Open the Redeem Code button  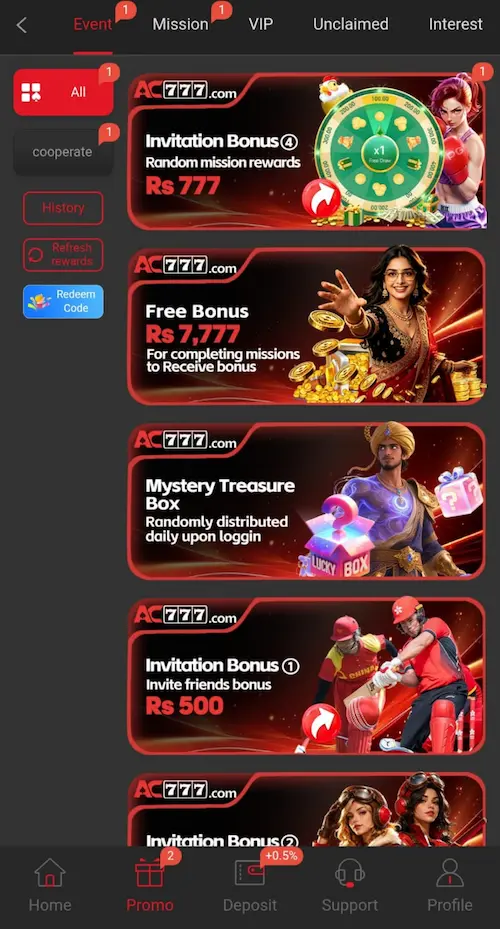(63, 302)
